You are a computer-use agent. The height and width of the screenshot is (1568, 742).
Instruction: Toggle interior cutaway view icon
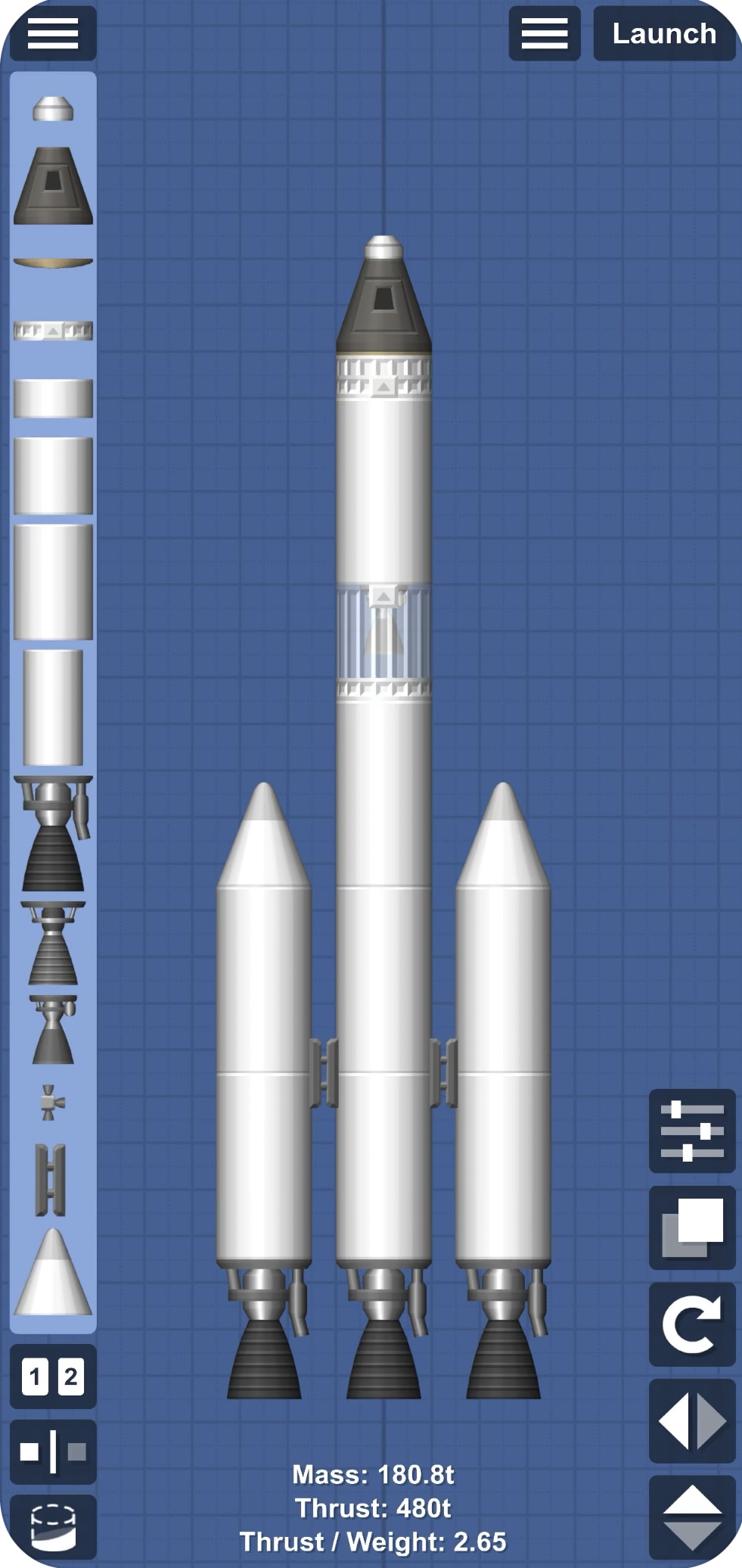pyautogui.click(x=53, y=1526)
